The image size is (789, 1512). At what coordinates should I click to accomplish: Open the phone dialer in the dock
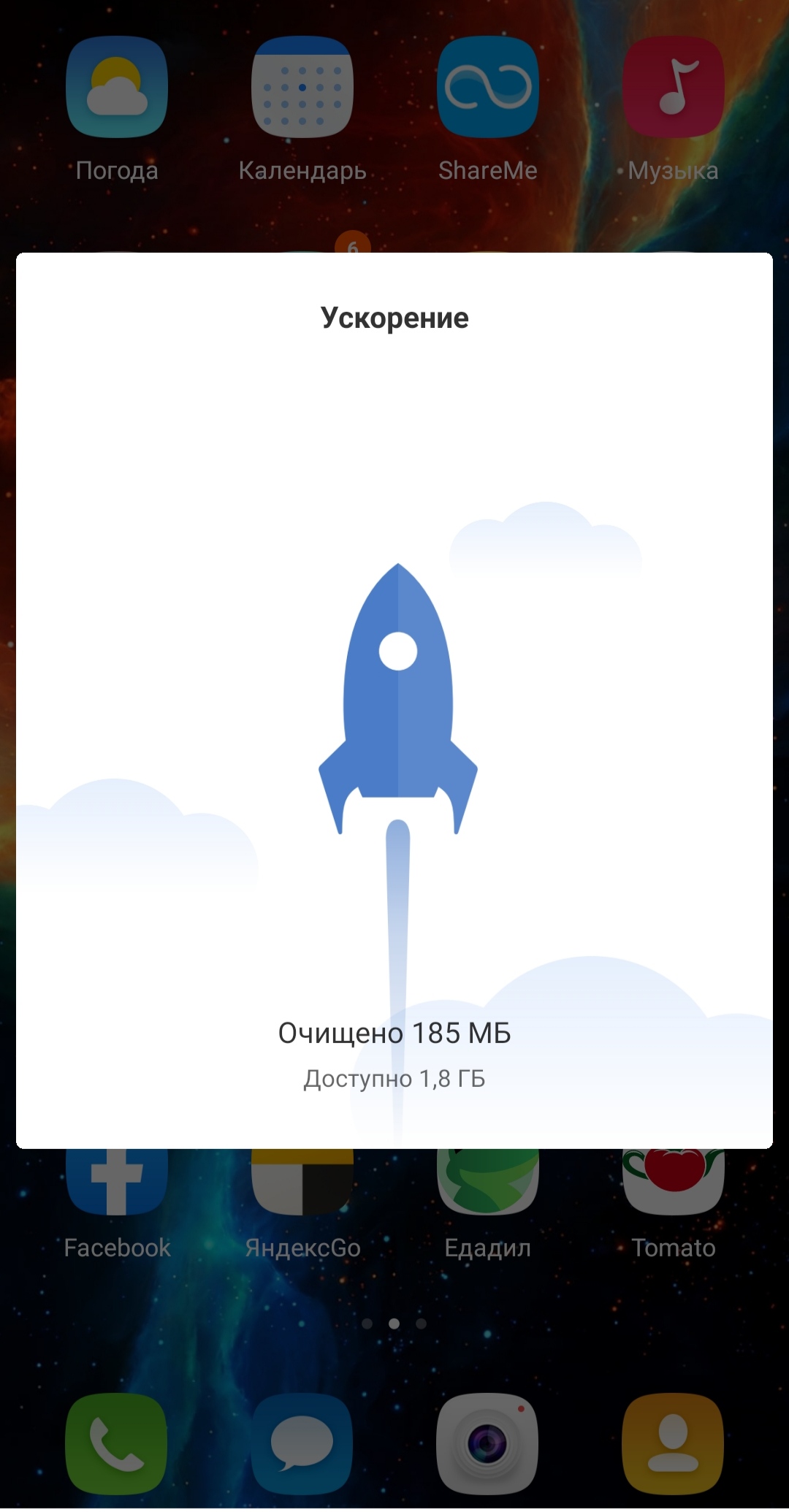point(117,1443)
